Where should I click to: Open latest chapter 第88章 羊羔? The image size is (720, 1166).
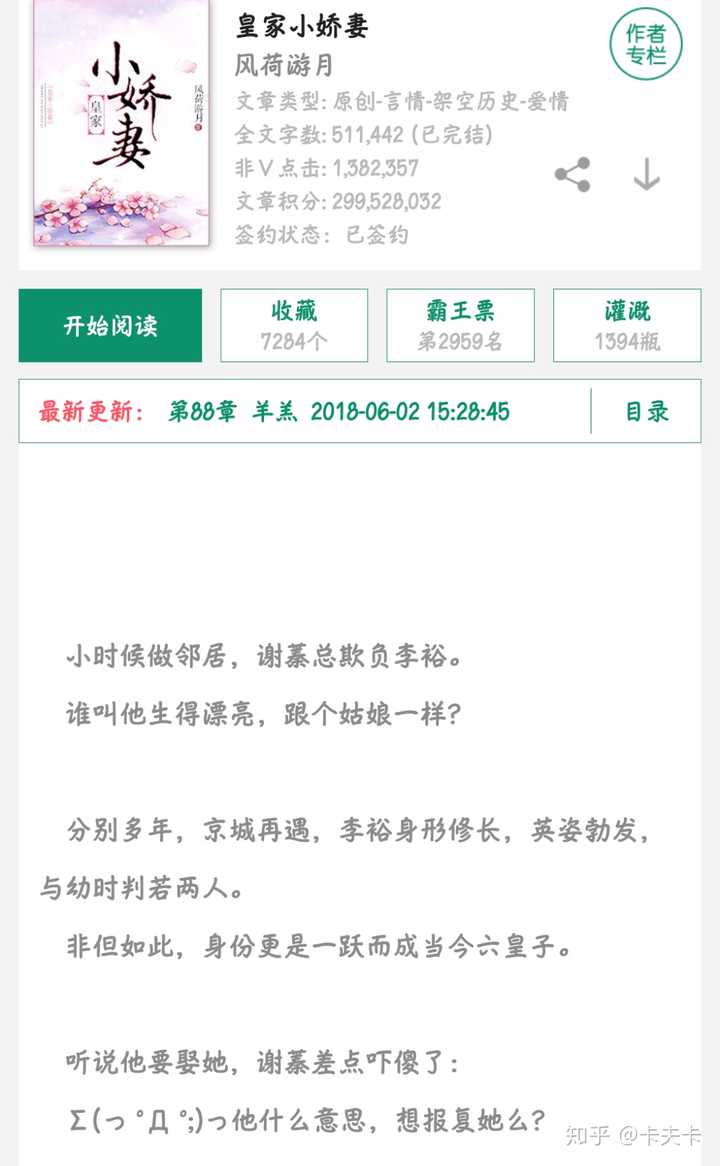339,411
